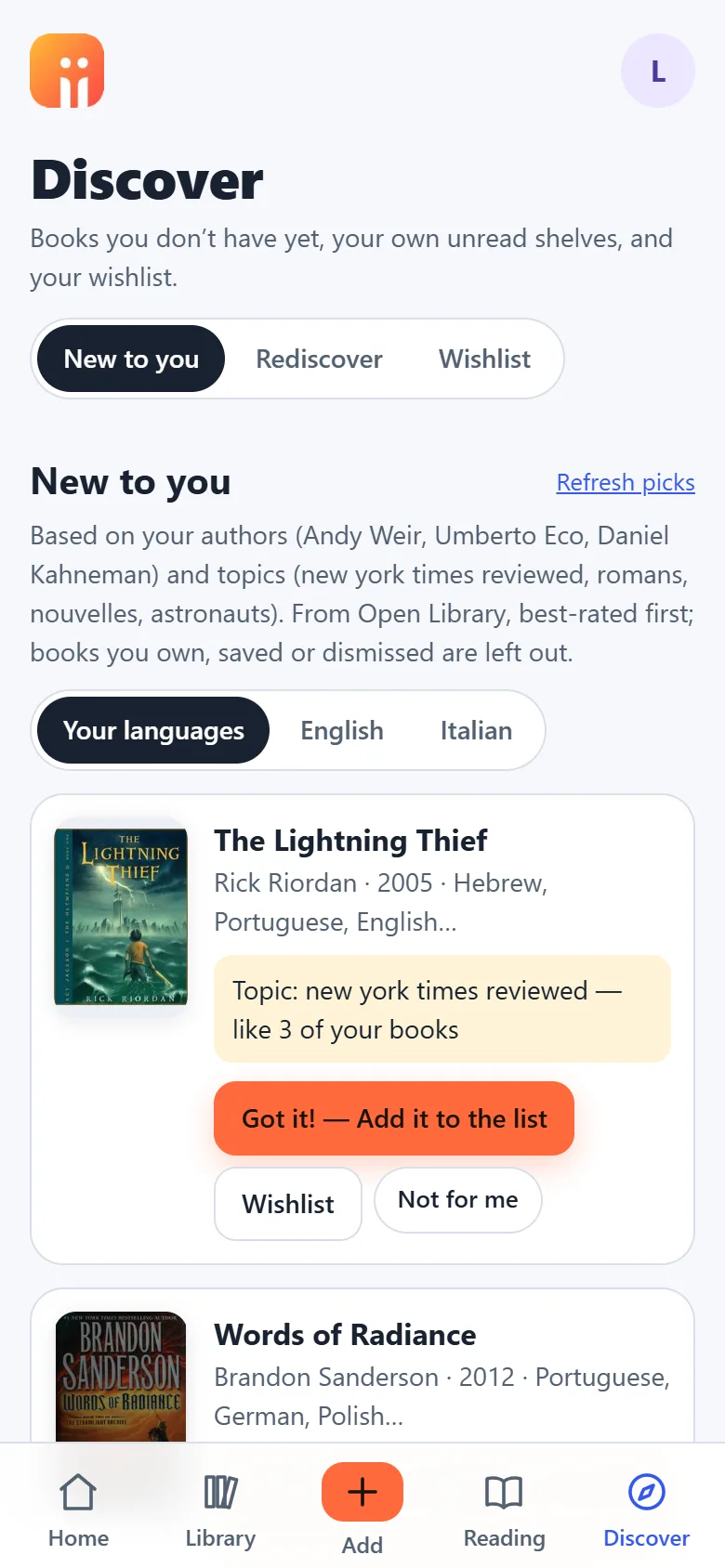Viewport: 725px width, 1568px height.
Task: Filter picks by Italian language
Action: click(476, 730)
